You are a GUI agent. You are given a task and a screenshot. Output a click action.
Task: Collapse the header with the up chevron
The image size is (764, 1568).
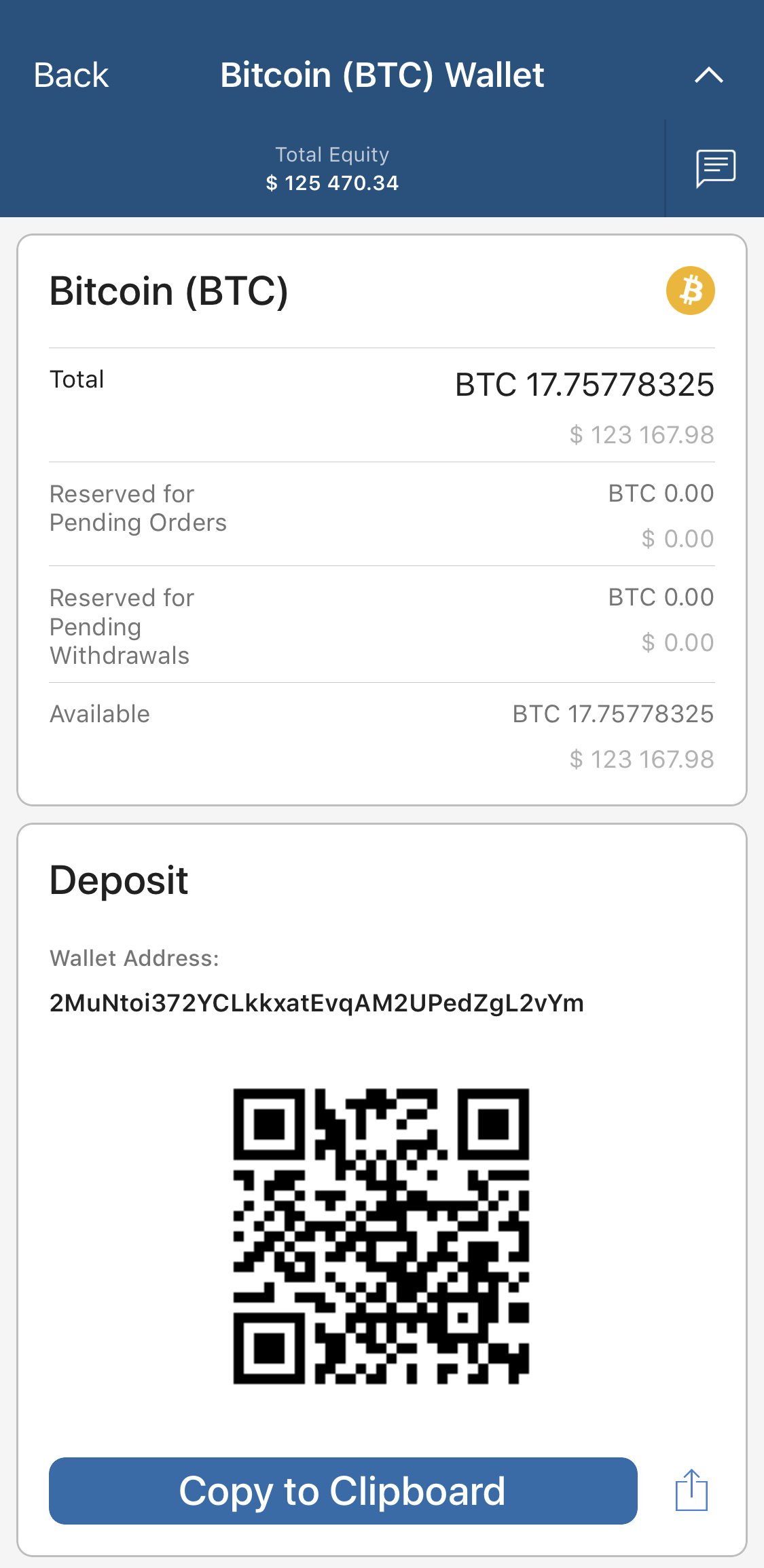pyautogui.click(x=708, y=75)
